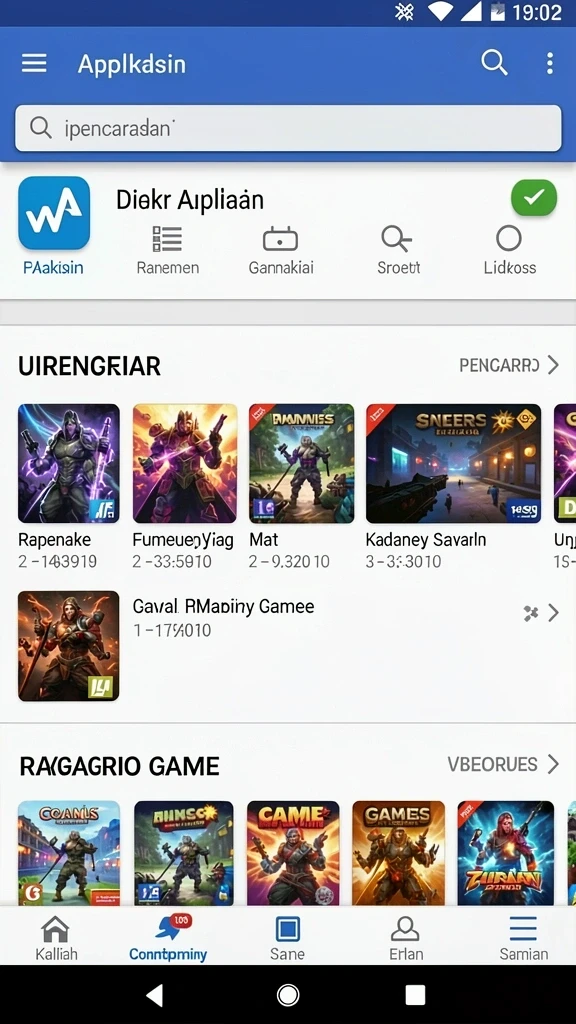Switch to the Samian tab
576x1024 pixels.
[x=524, y=937]
